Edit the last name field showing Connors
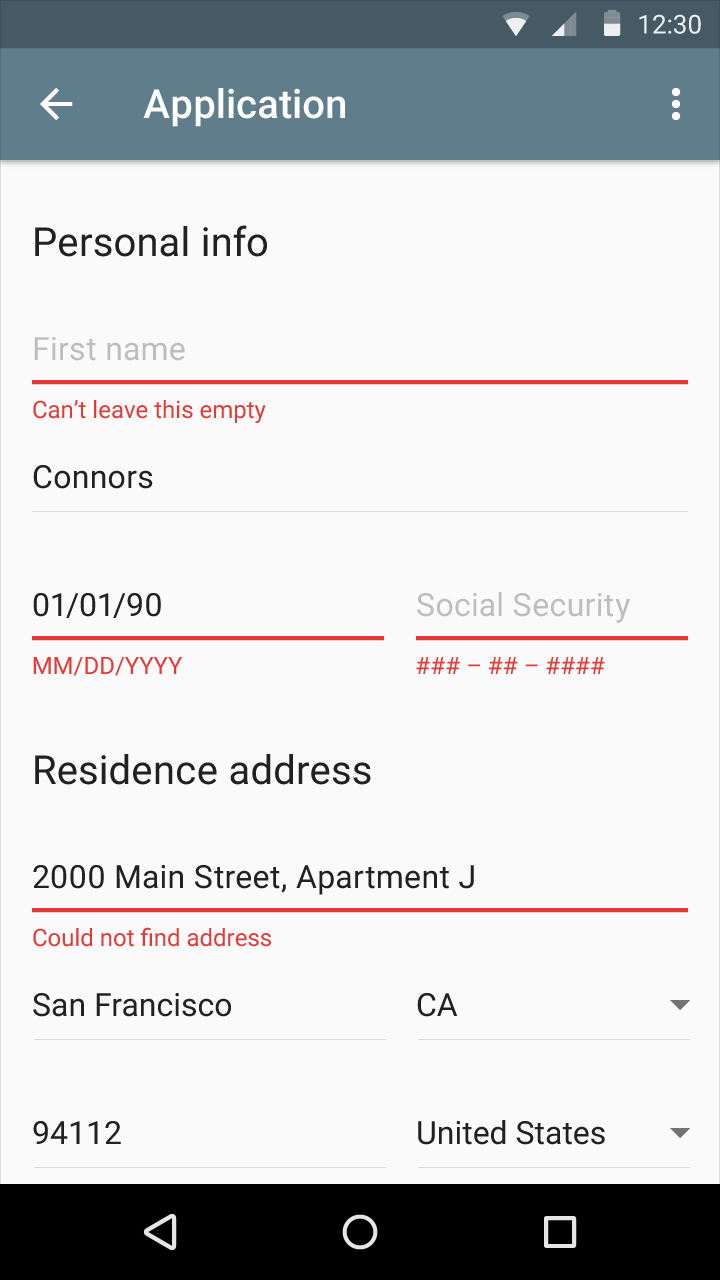This screenshot has height=1280, width=720. tap(360, 478)
